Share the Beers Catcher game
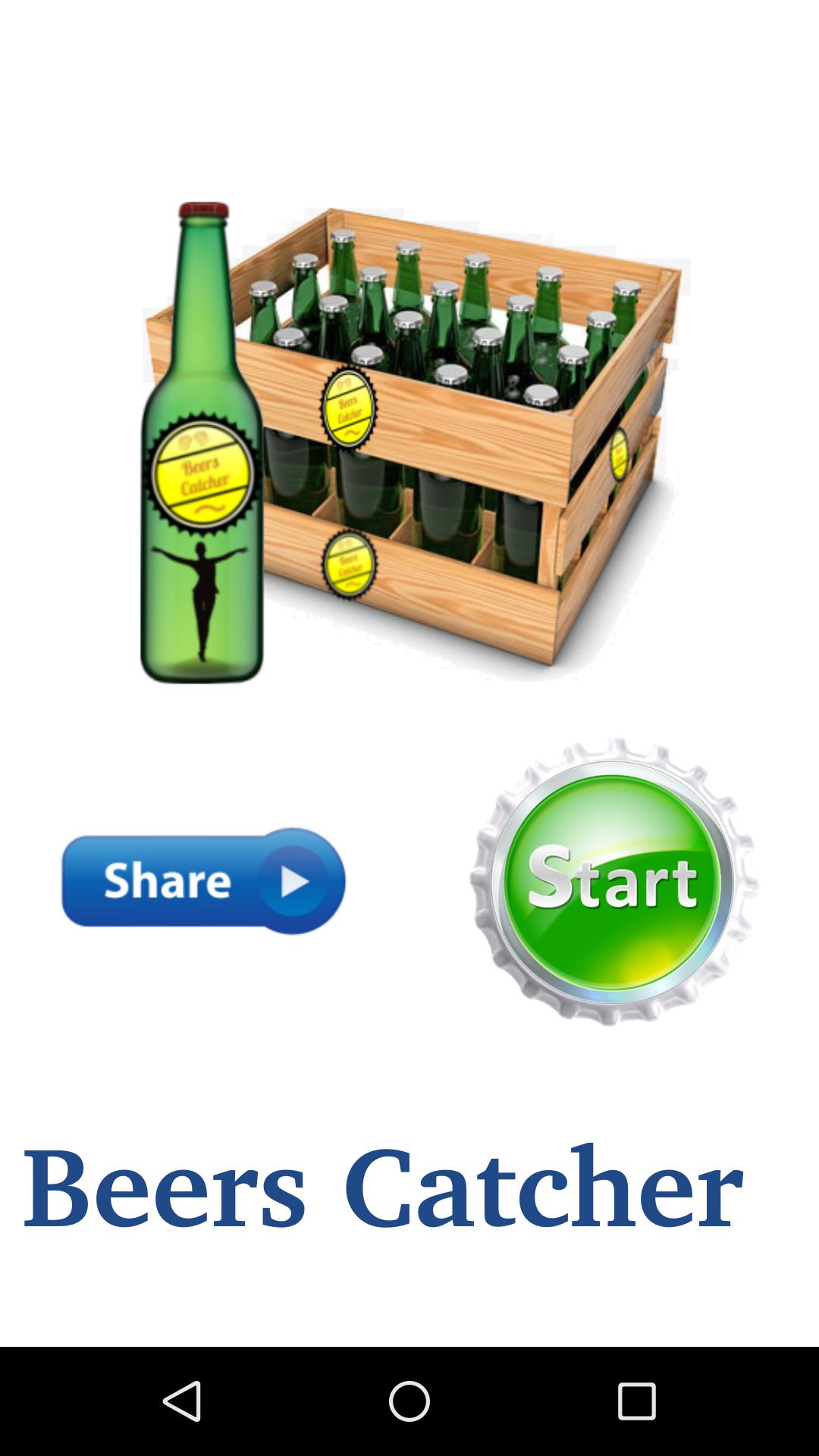The height and width of the screenshot is (1456, 819). [x=203, y=880]
